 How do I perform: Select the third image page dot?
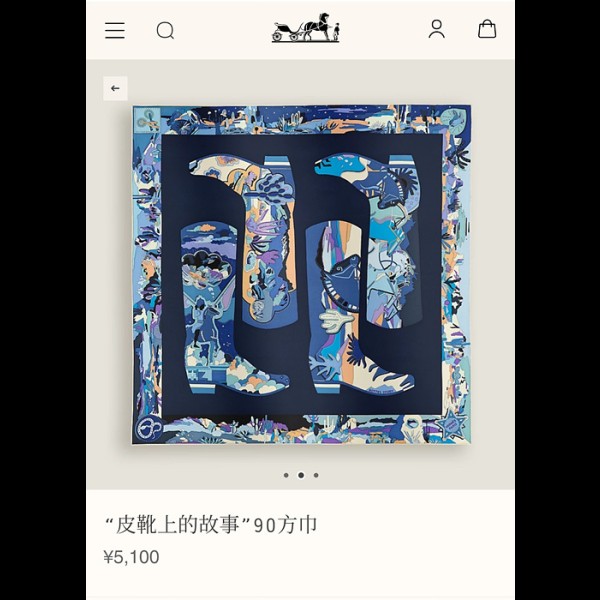[316, 475]
